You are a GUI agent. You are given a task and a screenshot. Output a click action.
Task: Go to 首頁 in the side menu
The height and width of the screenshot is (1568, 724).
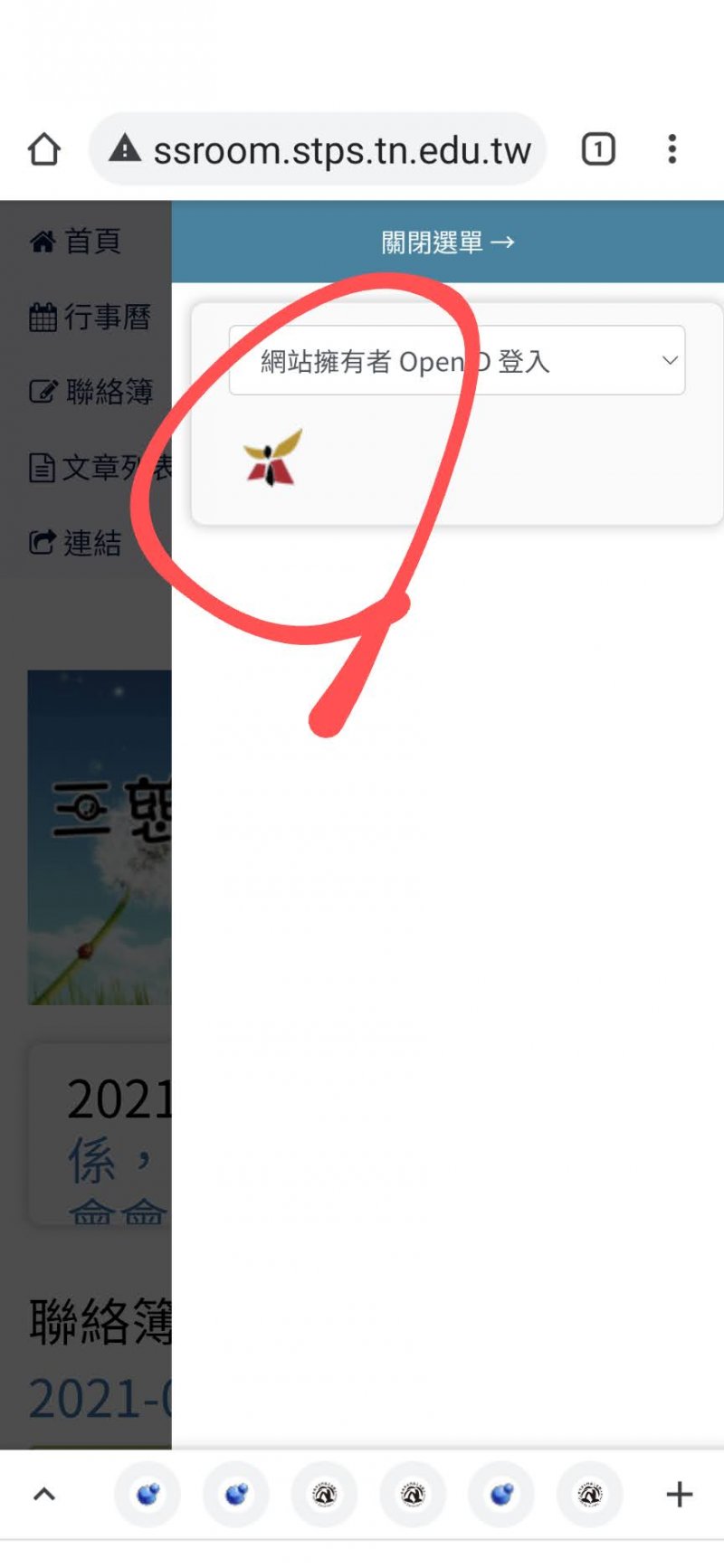pos(77,242)
